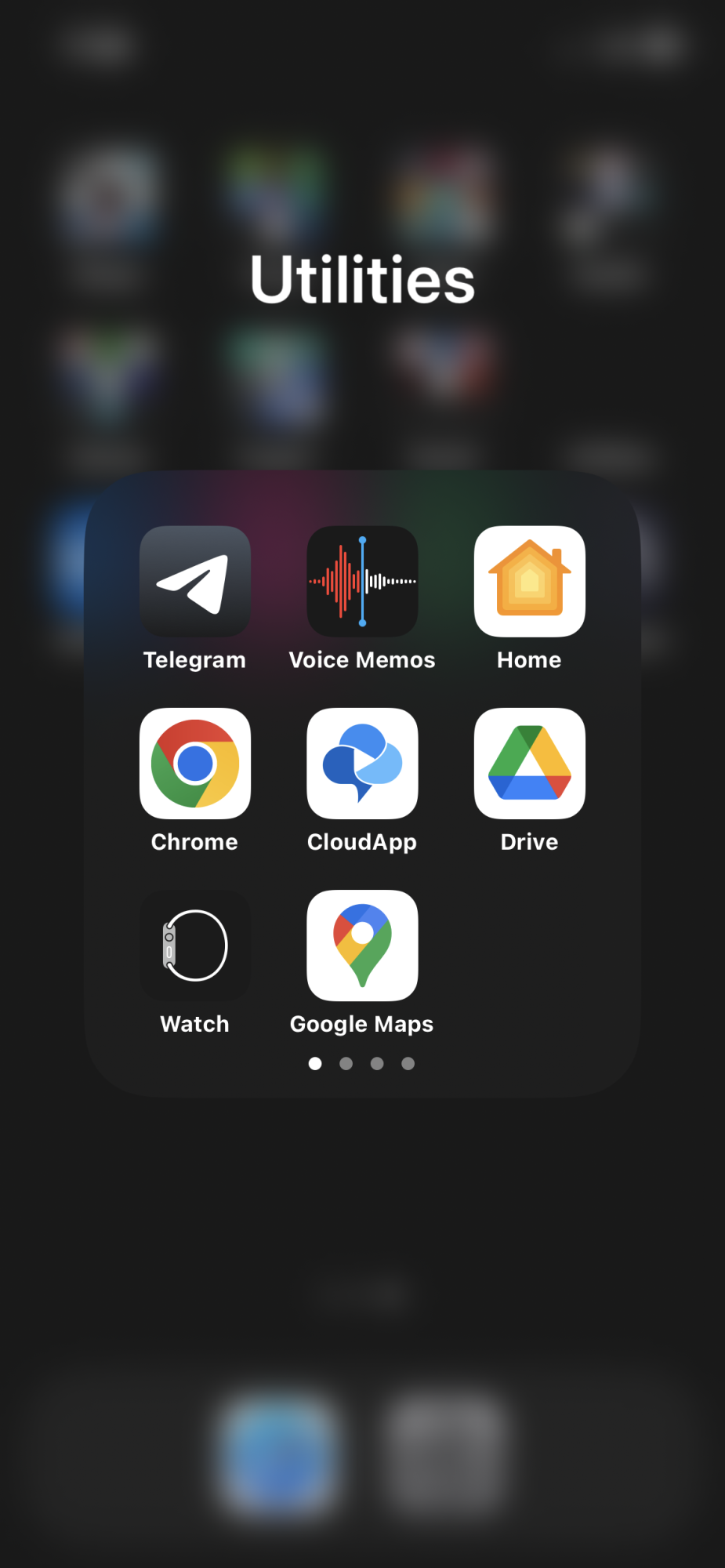
Task: Open Google Drive
Action: click(530, 764)
